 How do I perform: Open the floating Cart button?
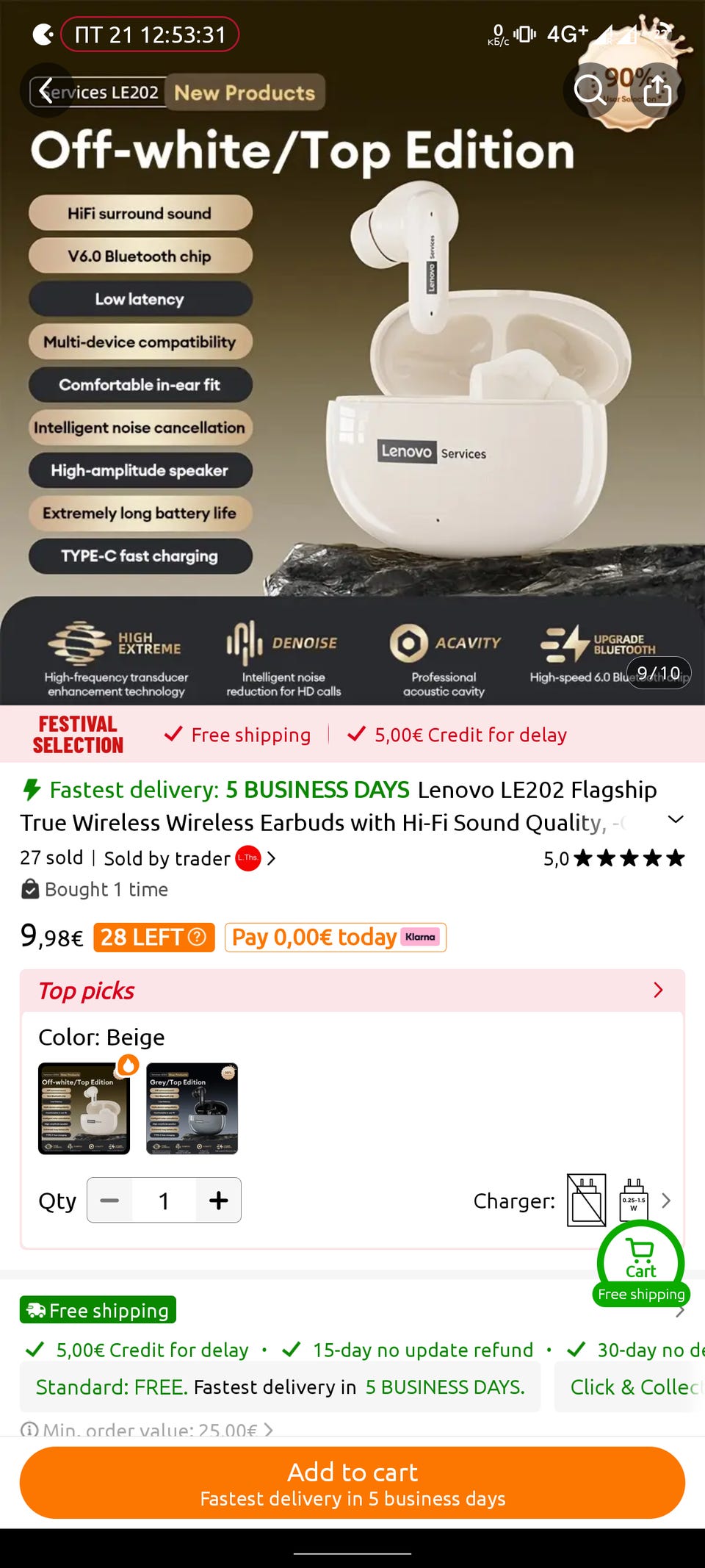pos(640,1259)
